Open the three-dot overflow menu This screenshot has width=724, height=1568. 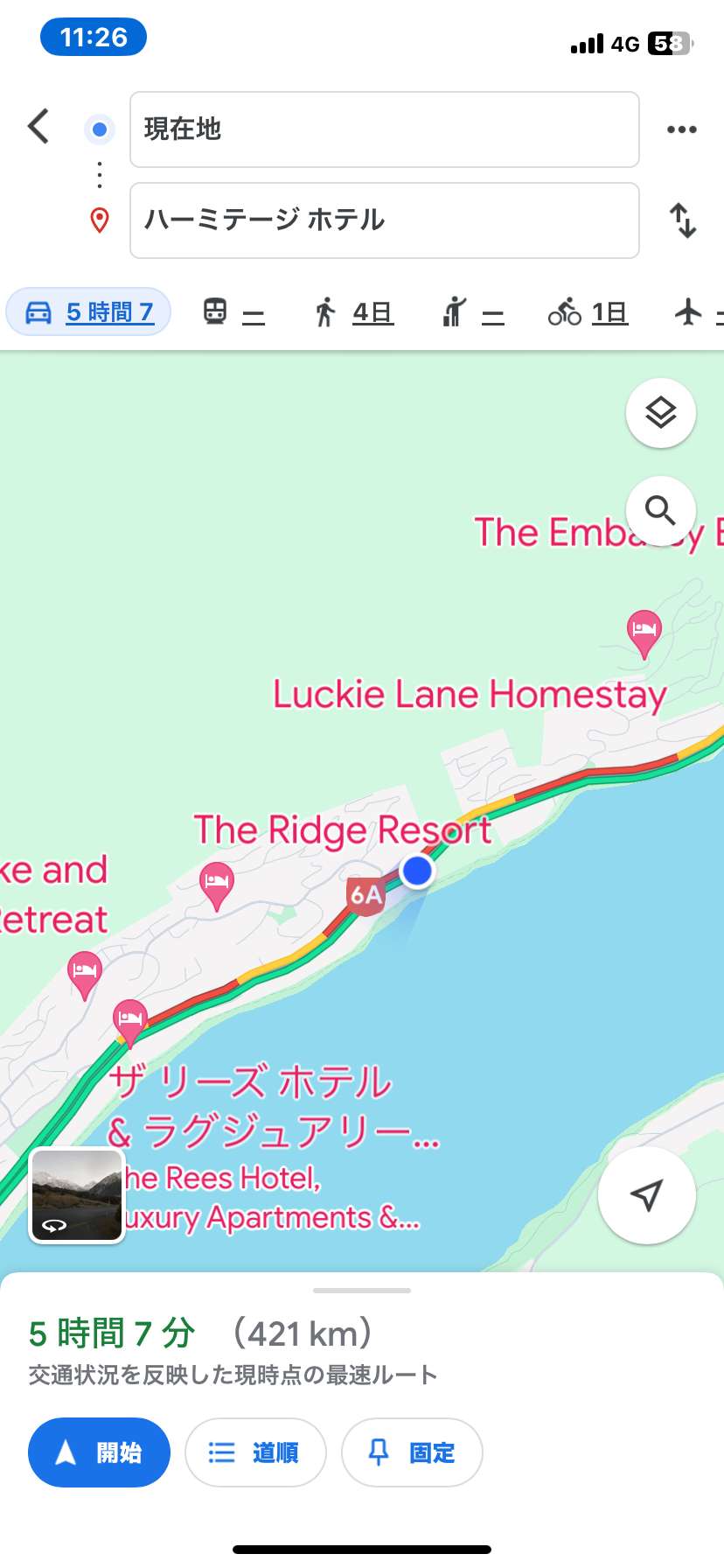point(682,129)
